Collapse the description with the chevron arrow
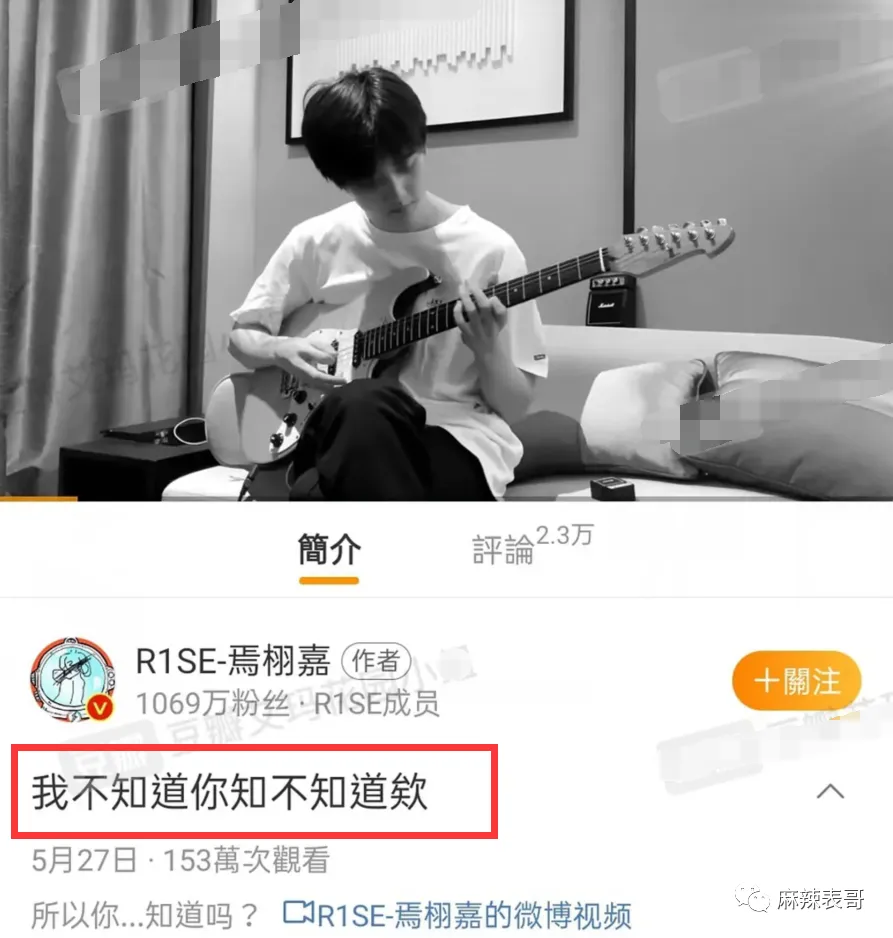Viewport: 893px width, 938px height. 830,792
